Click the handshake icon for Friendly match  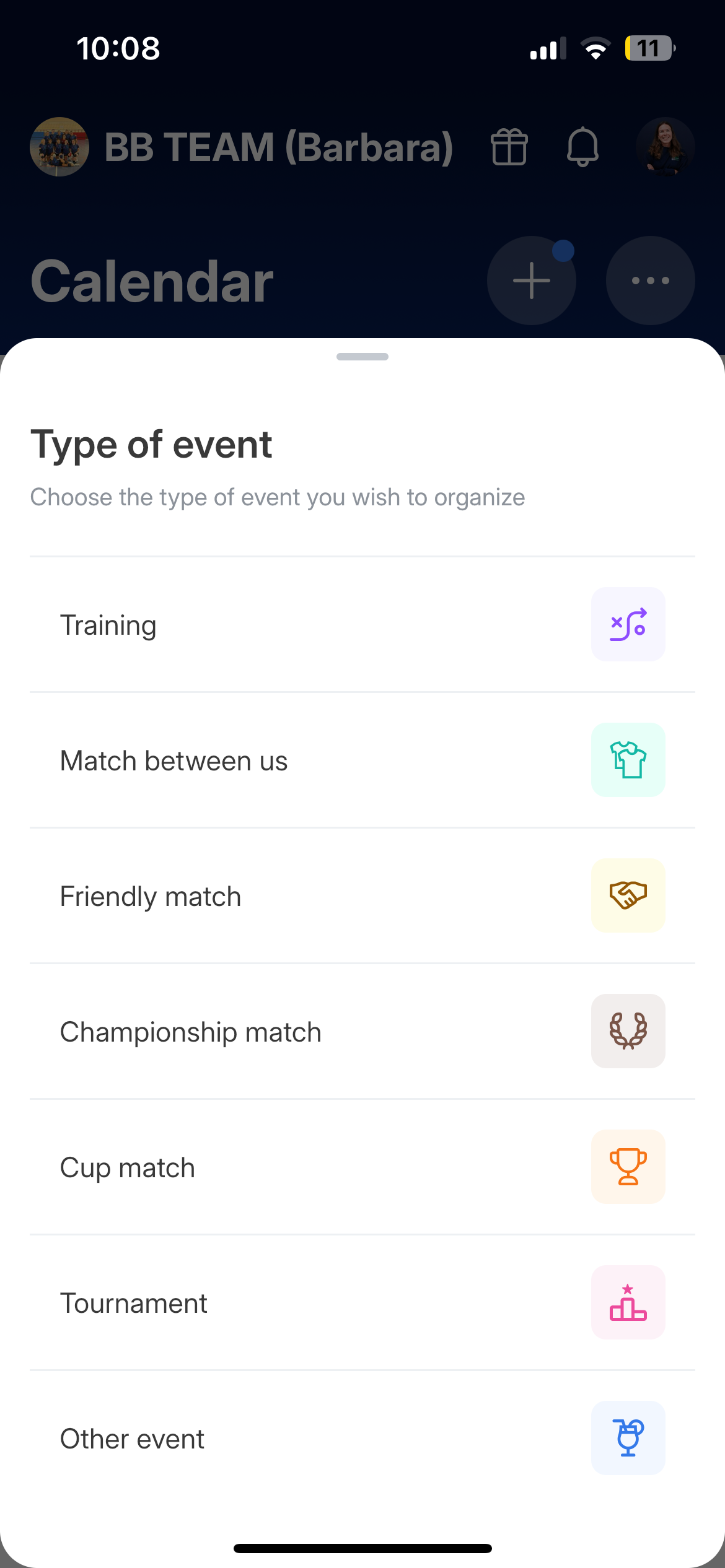coord(628,895)
